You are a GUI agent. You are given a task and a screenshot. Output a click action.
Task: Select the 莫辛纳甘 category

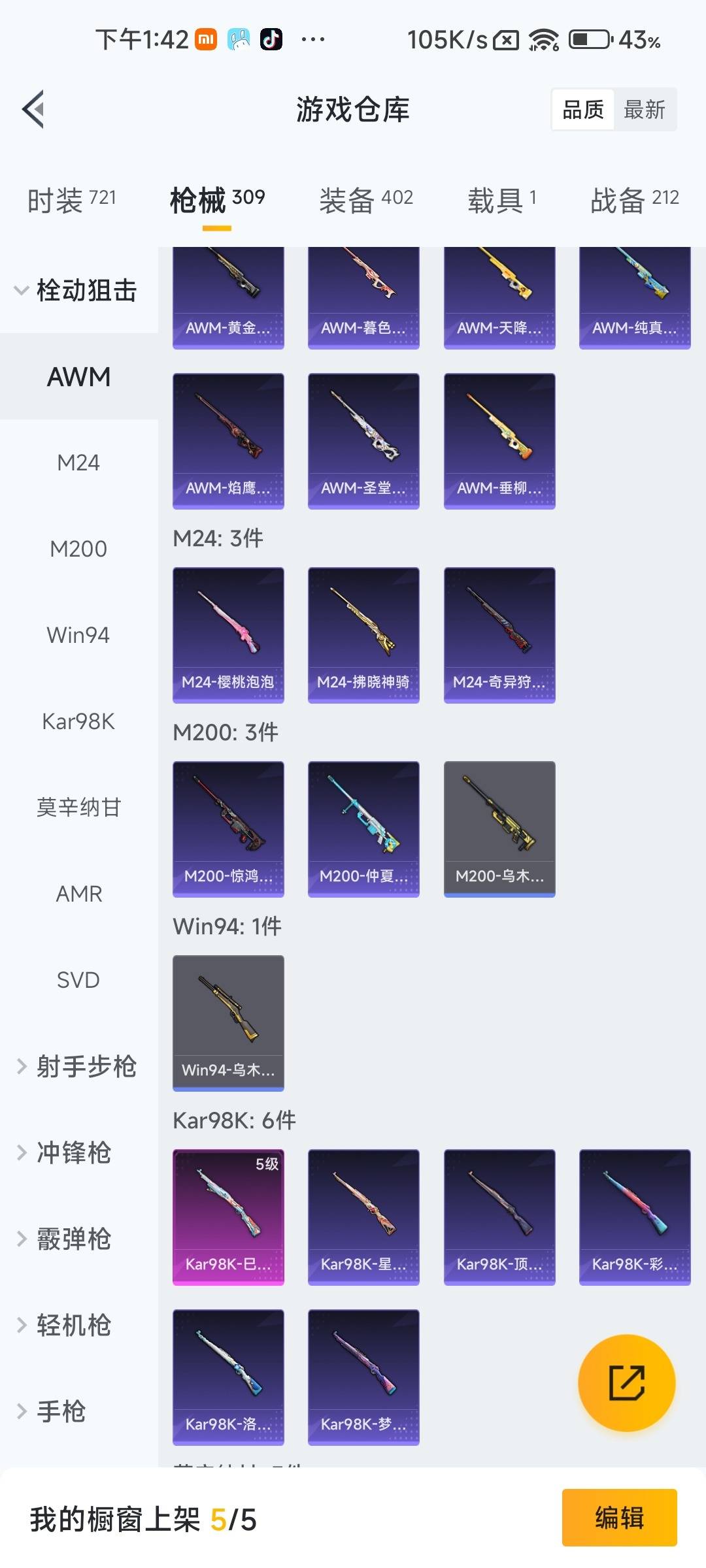[78, 807]
